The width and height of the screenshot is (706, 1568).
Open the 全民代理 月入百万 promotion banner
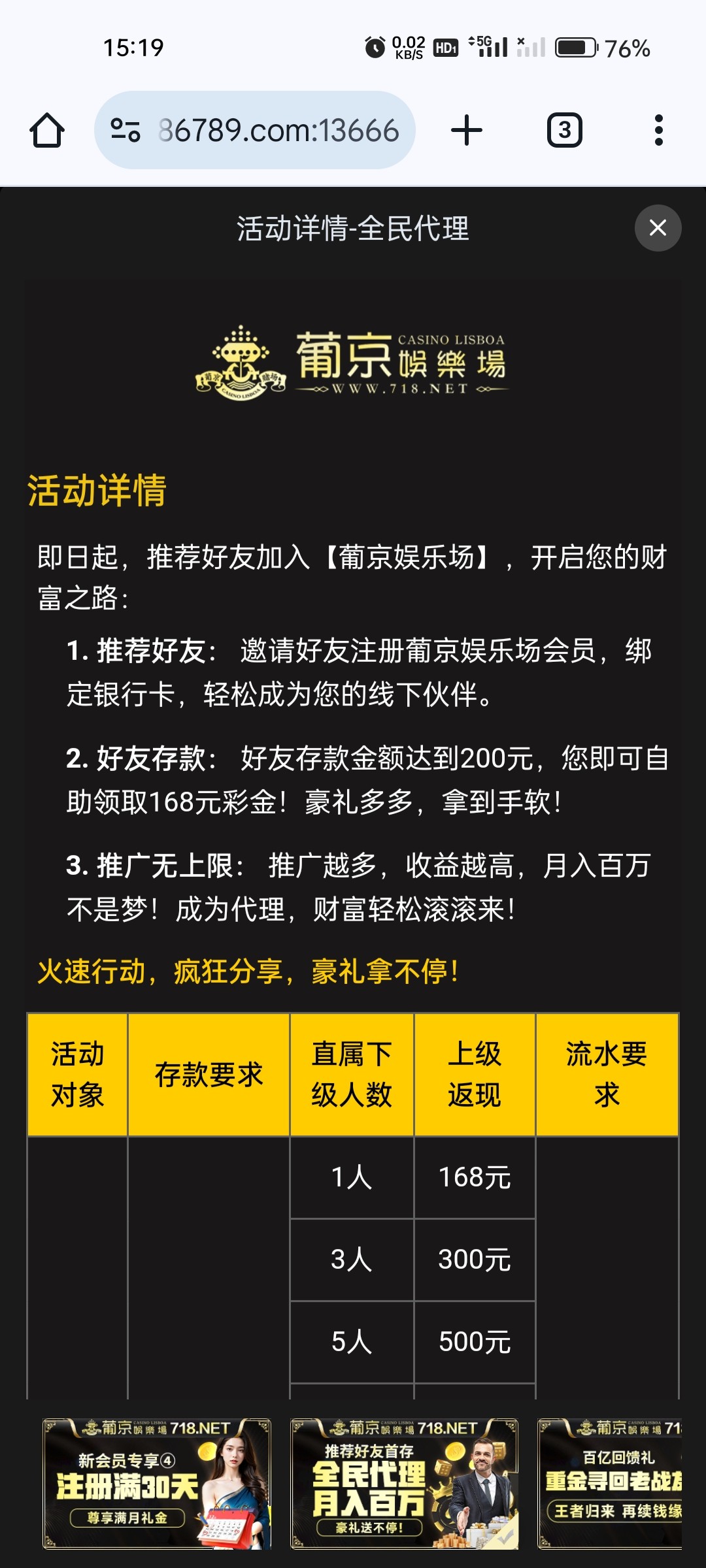(404, 1483)
